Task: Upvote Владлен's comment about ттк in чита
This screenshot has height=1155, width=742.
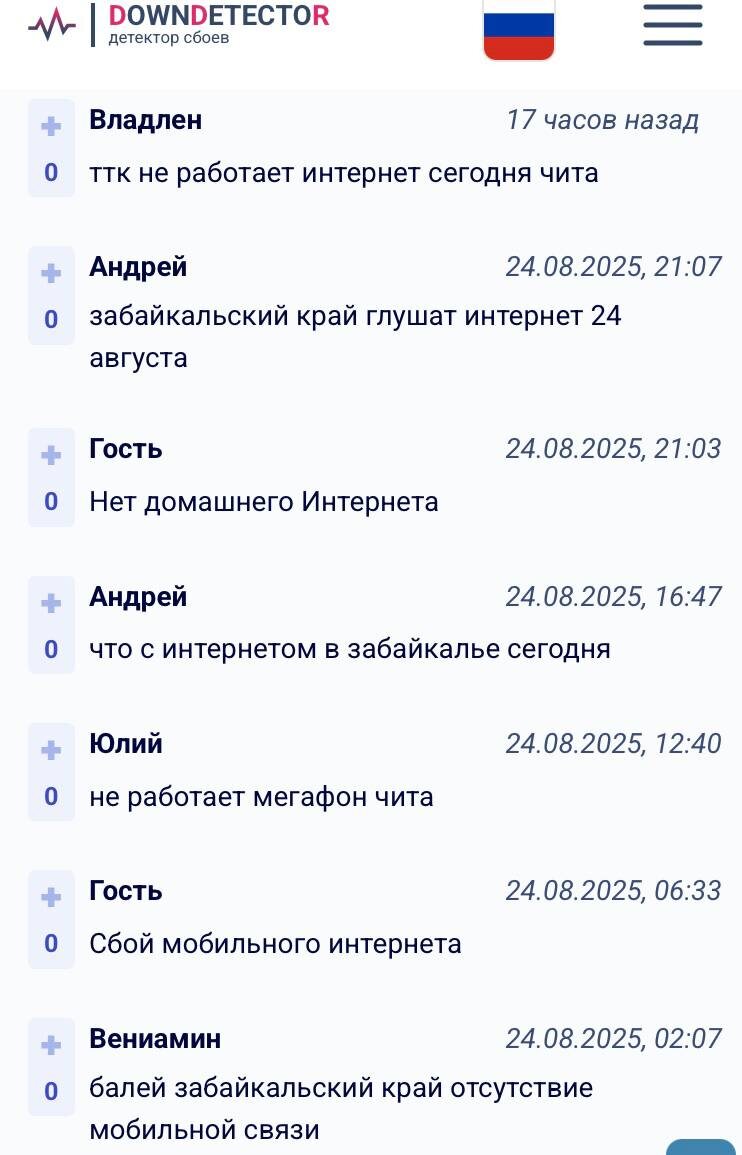Action: [x=51, y=127]
